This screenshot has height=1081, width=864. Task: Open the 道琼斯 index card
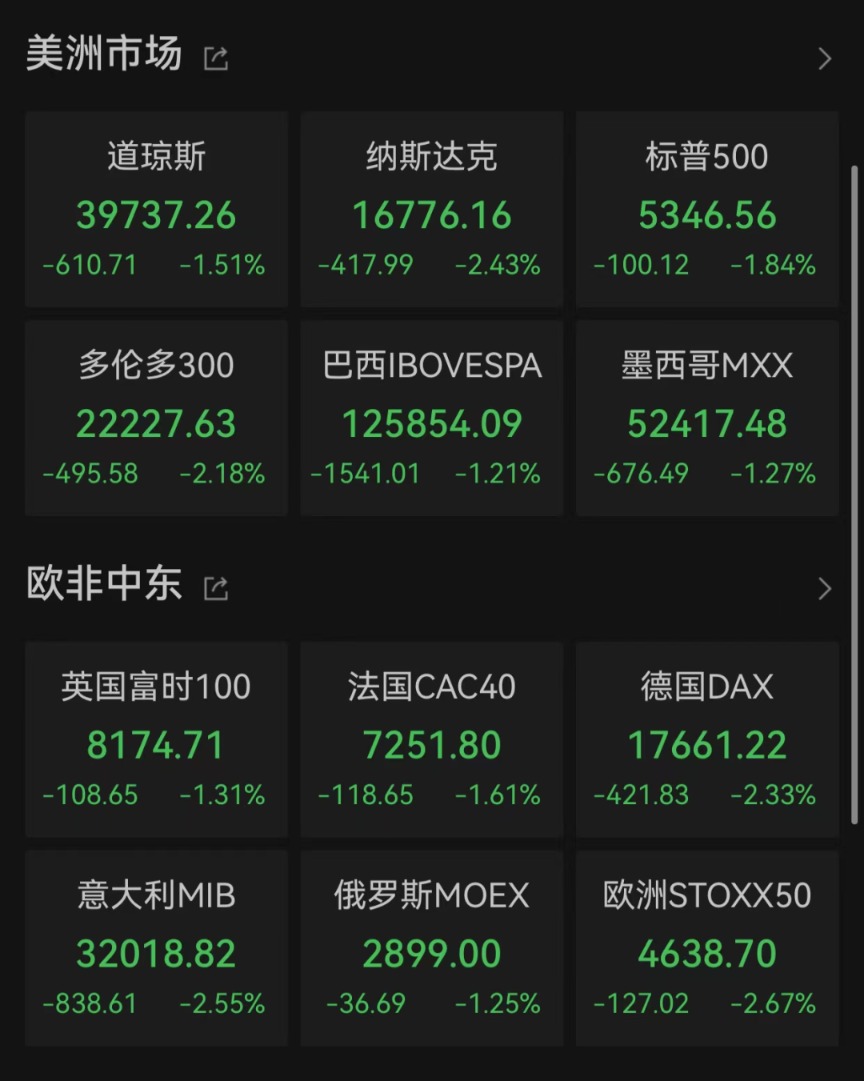[x=156, y=210]
